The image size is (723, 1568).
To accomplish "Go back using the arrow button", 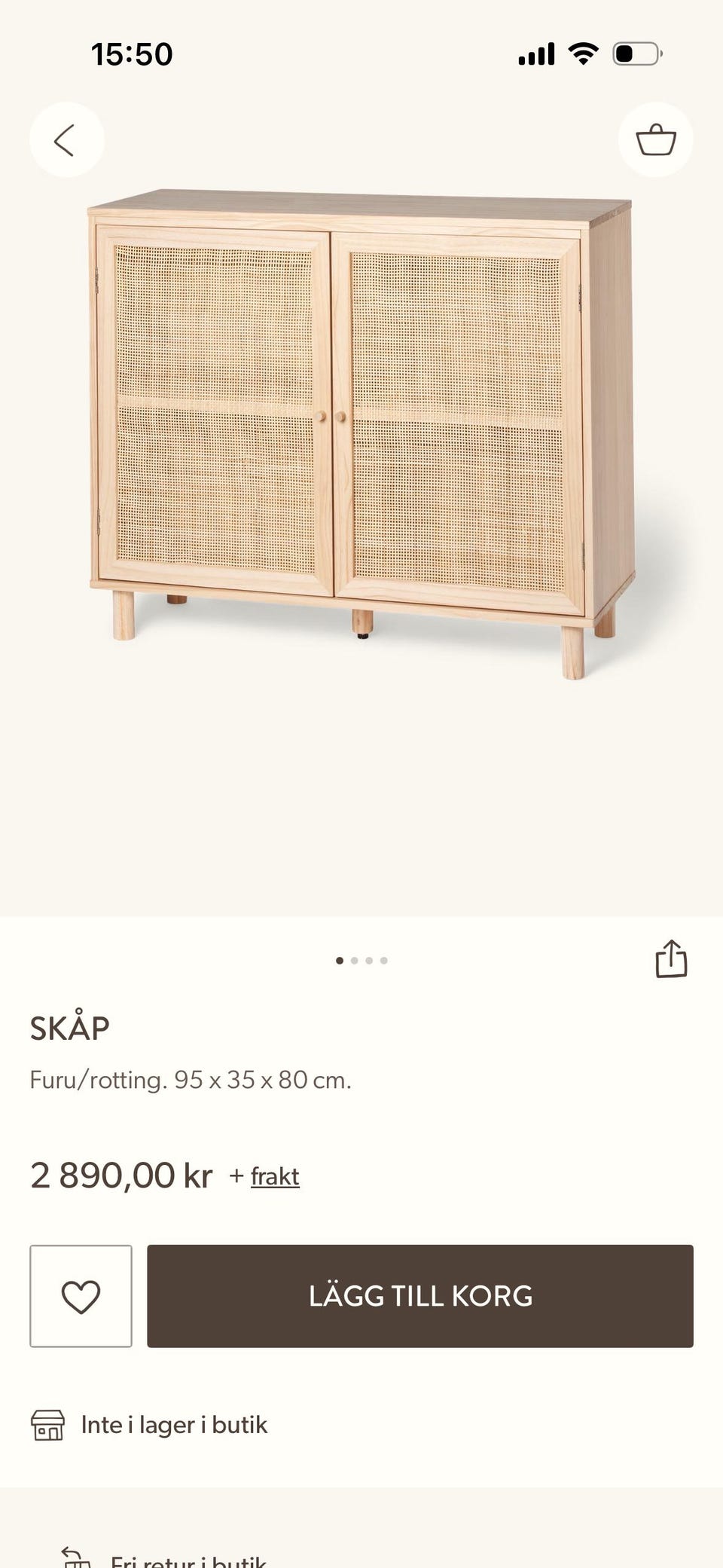I will click(66, 140).
